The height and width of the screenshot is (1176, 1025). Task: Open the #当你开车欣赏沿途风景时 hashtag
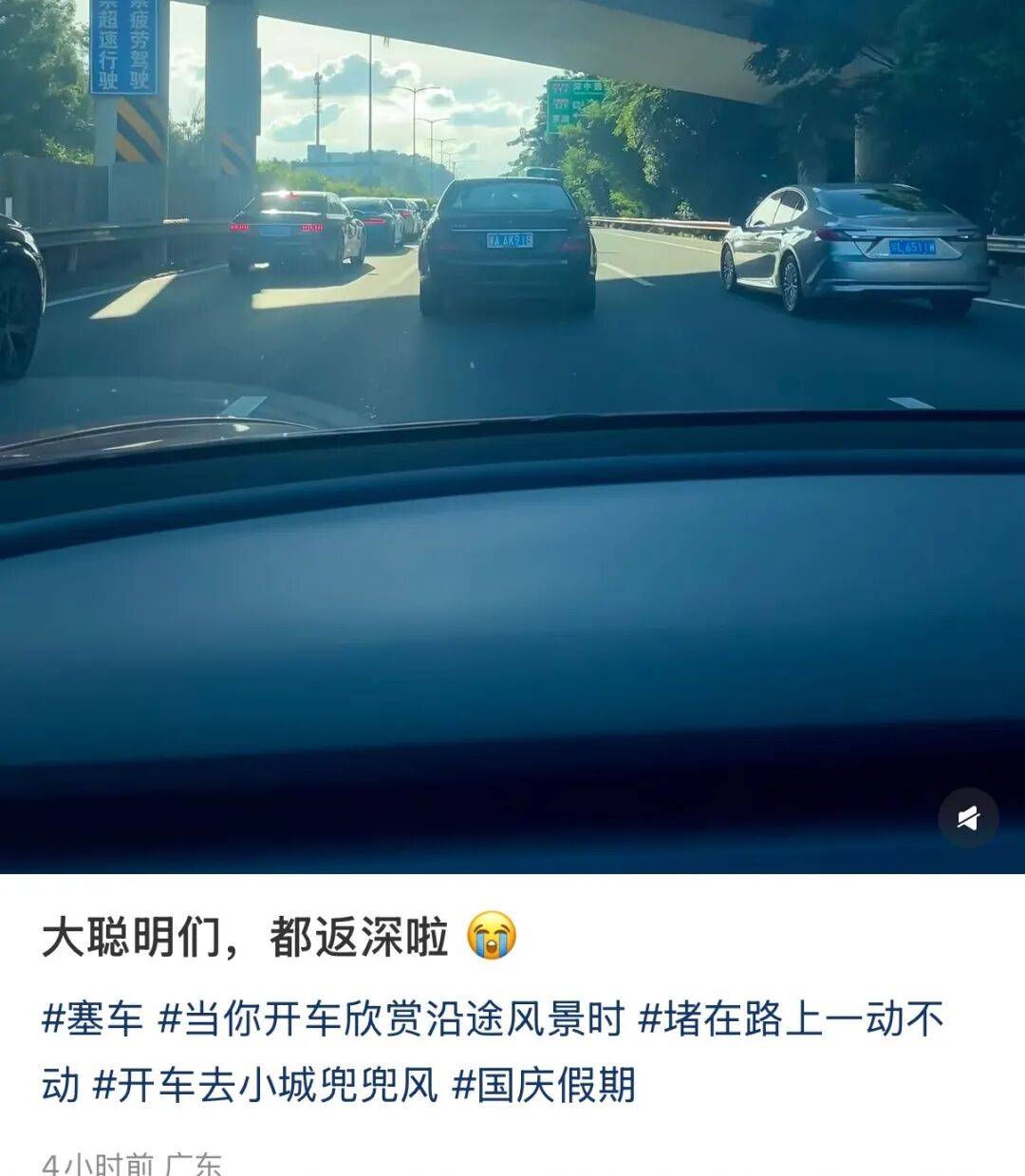[x=390, y=1020]
